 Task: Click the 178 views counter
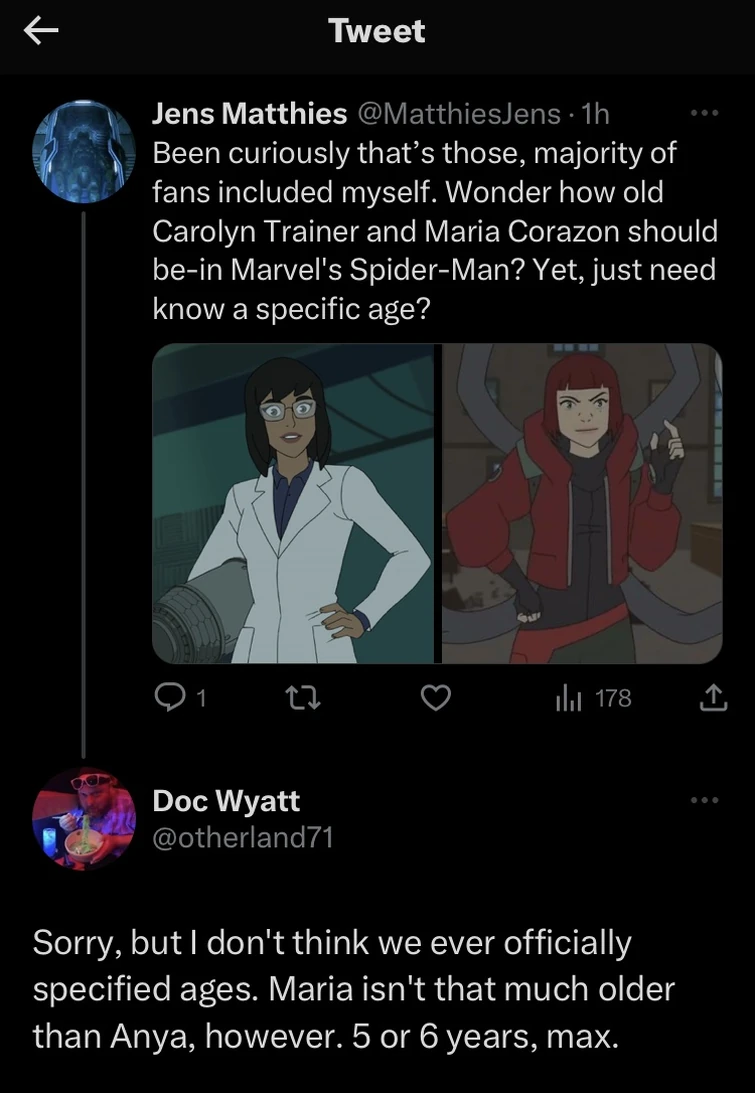(612, 698)
